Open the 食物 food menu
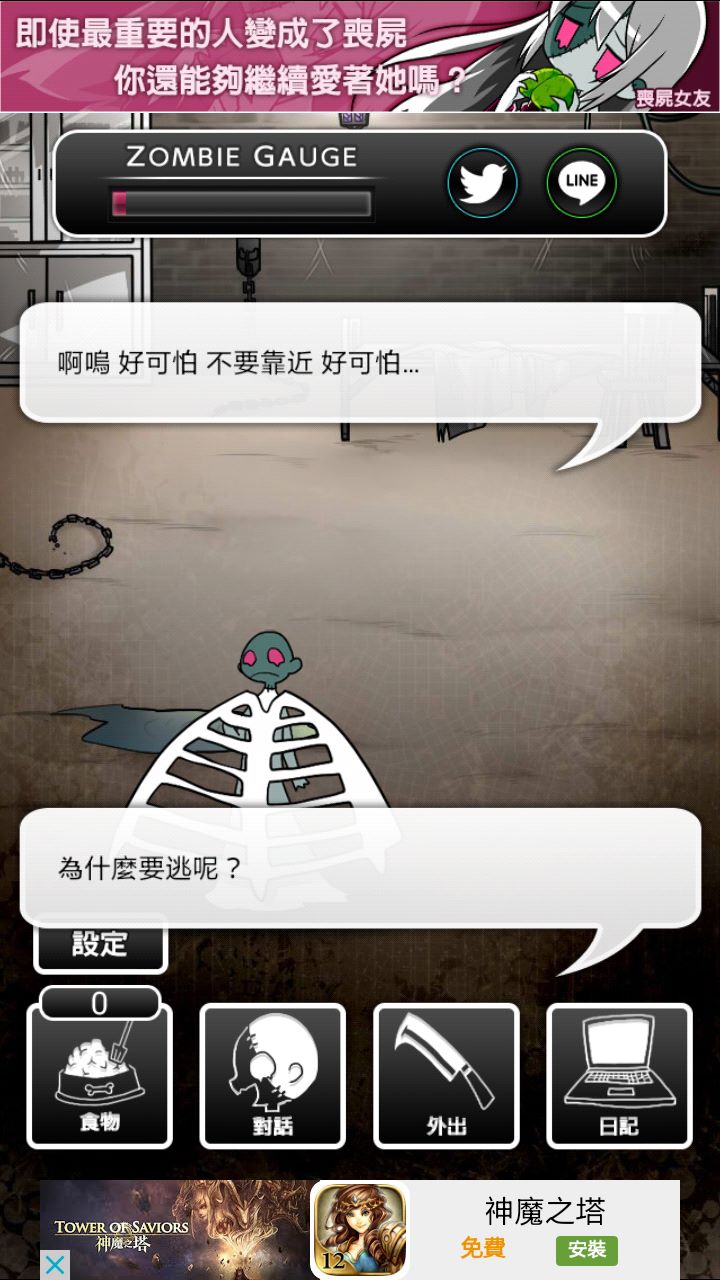Screen dimensions: 720x1280 pyautogui.click(x=99, y=1077)
